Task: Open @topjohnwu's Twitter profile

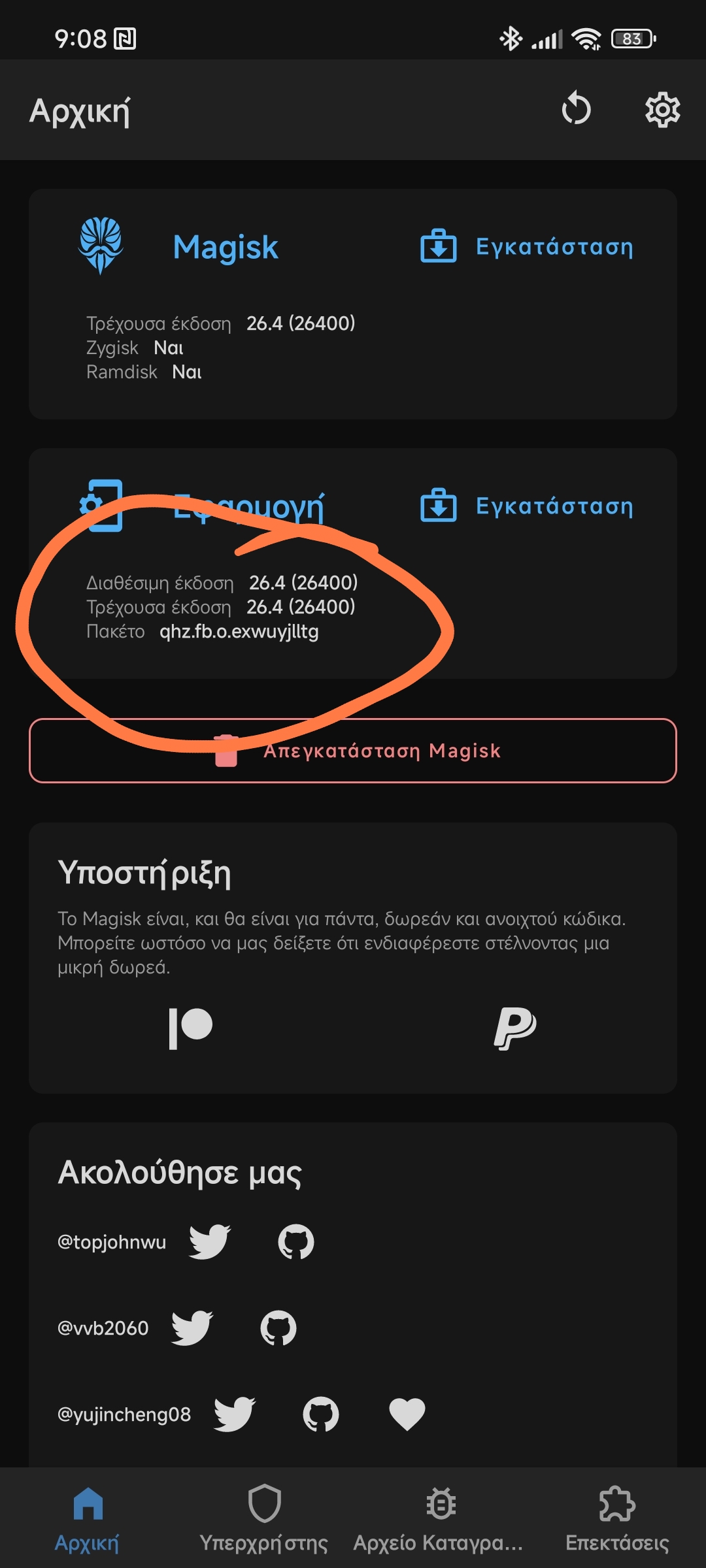Action: click(x=210, y=1241)
